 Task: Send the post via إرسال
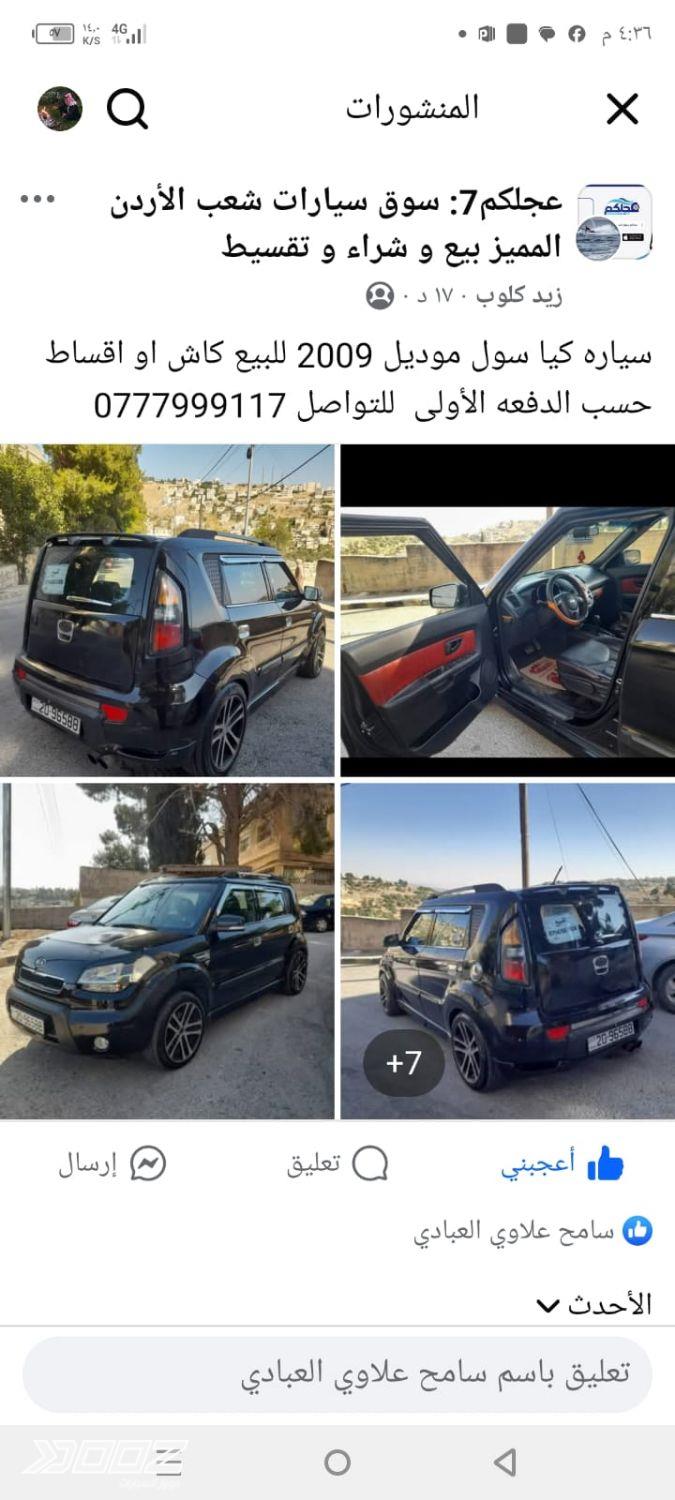point(112,1164)
